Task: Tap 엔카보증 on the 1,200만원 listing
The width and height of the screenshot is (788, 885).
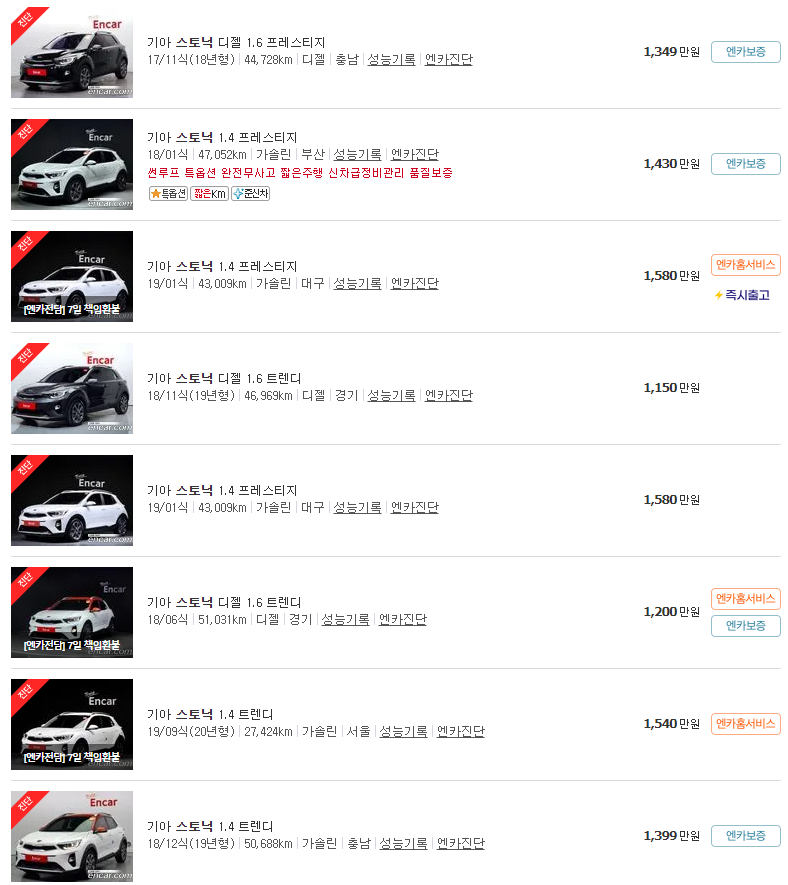Action: (x=745, y=626)
